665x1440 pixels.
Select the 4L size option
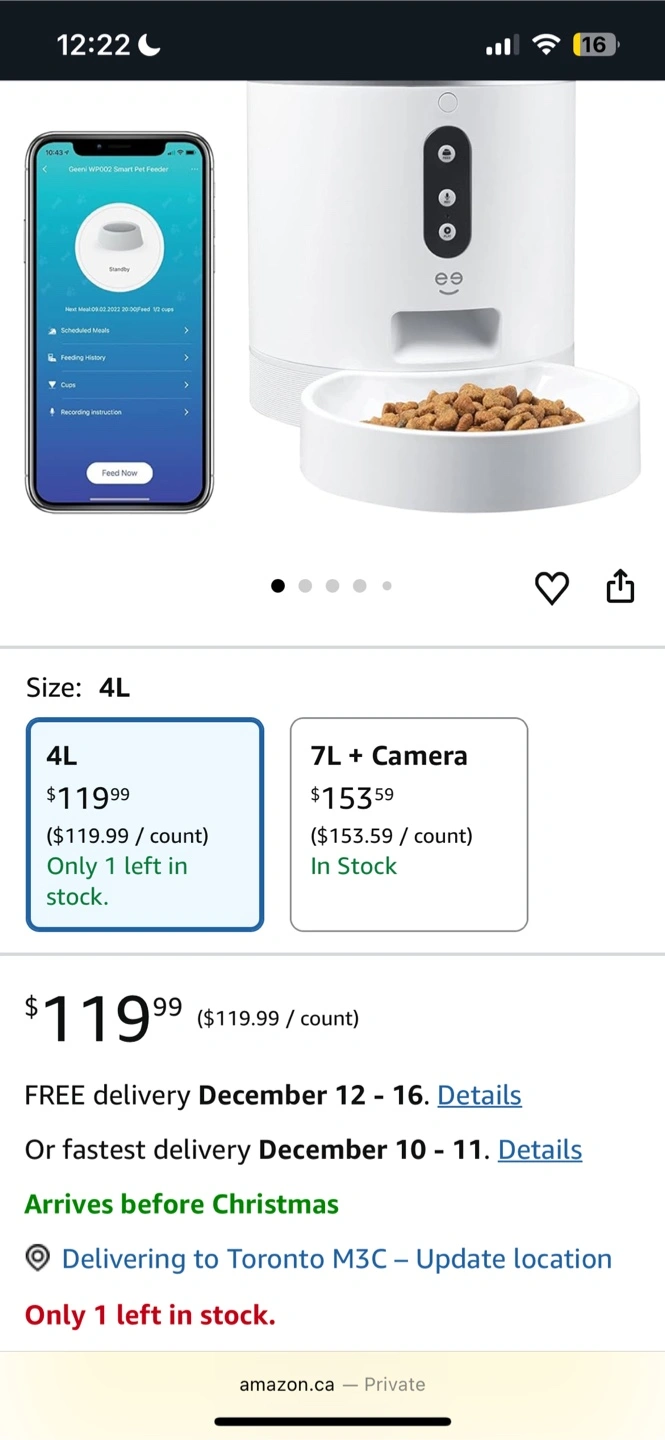coord(145,824)
